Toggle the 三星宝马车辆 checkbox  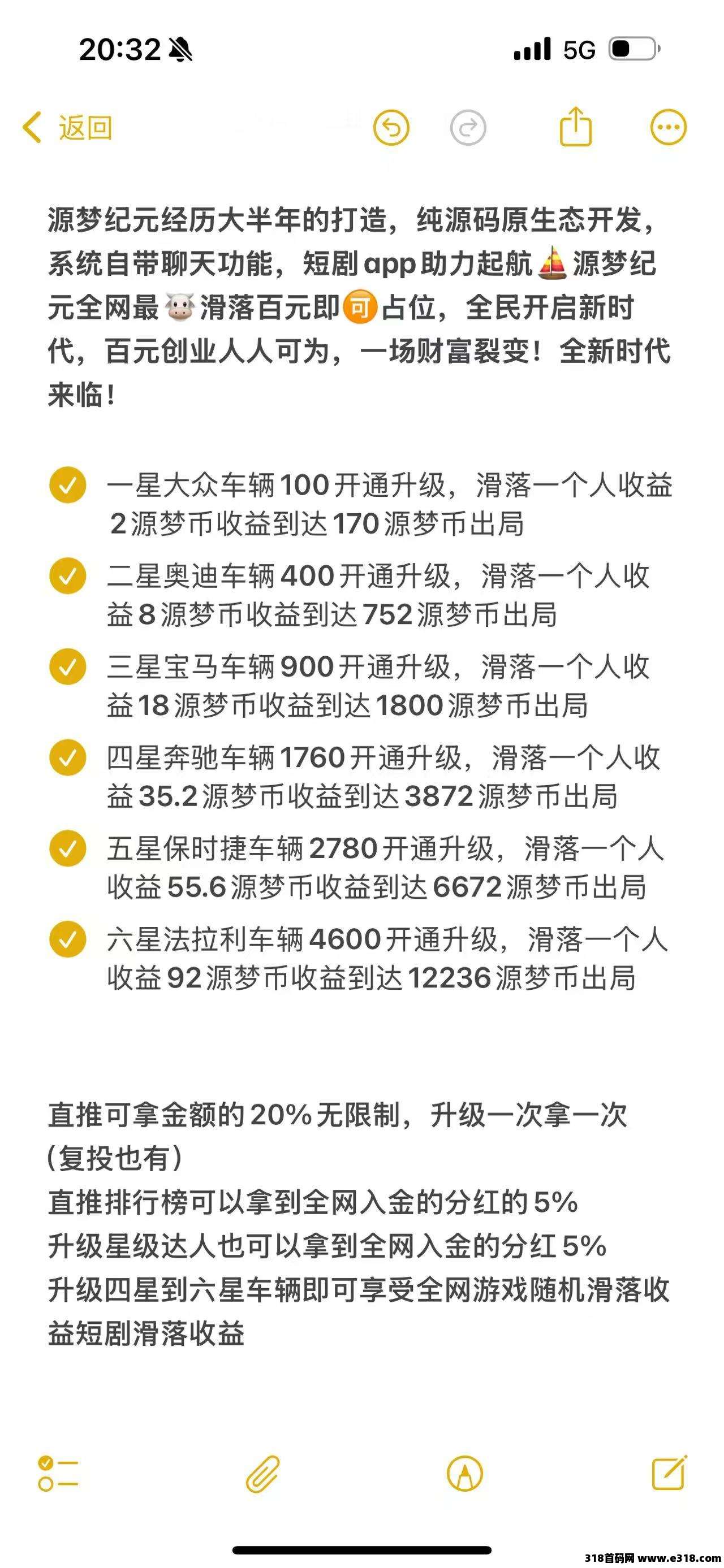[67, 666]
